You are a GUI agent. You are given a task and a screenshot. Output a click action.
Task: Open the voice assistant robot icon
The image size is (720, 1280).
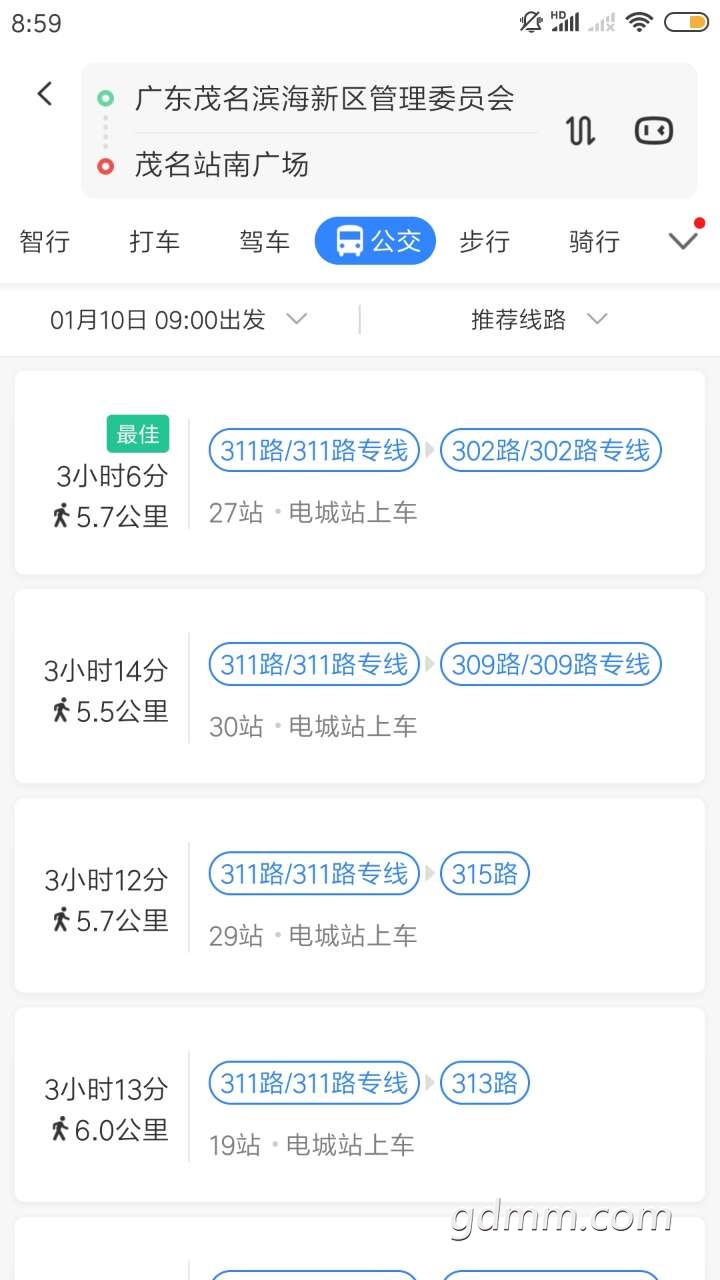click(654, 131)
